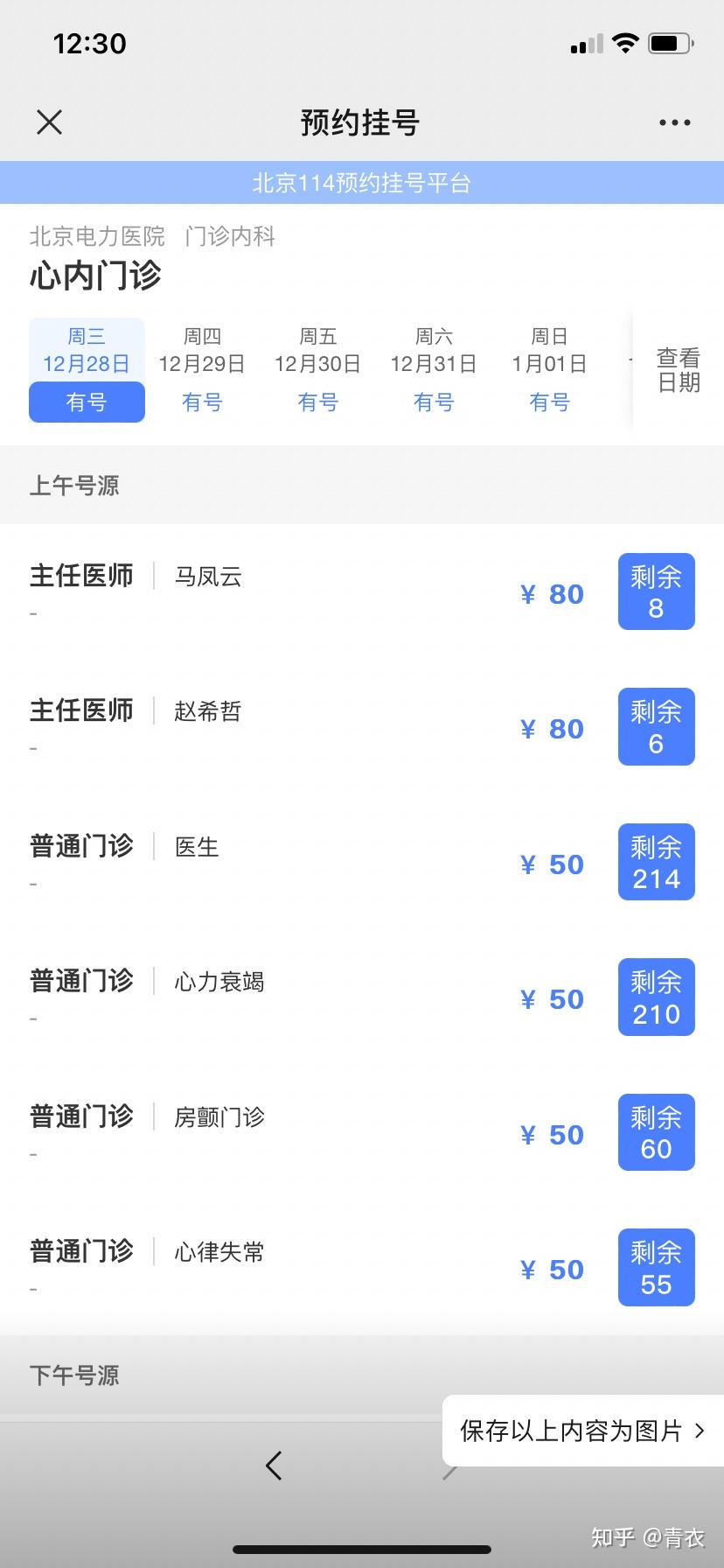Switch to 周日 1月01日 date
The height and width of the screenshot is (1568, 724).
click(x=549, y=370)
